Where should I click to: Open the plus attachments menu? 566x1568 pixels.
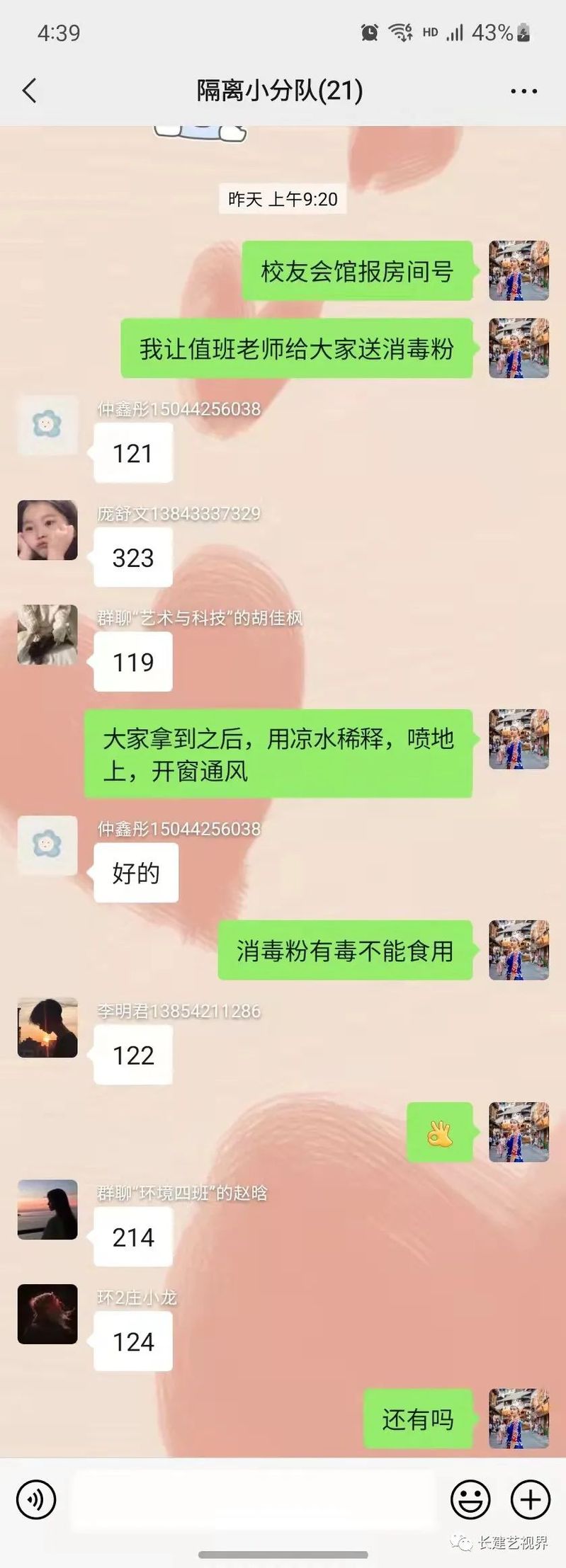click(x=530, y=1499)
